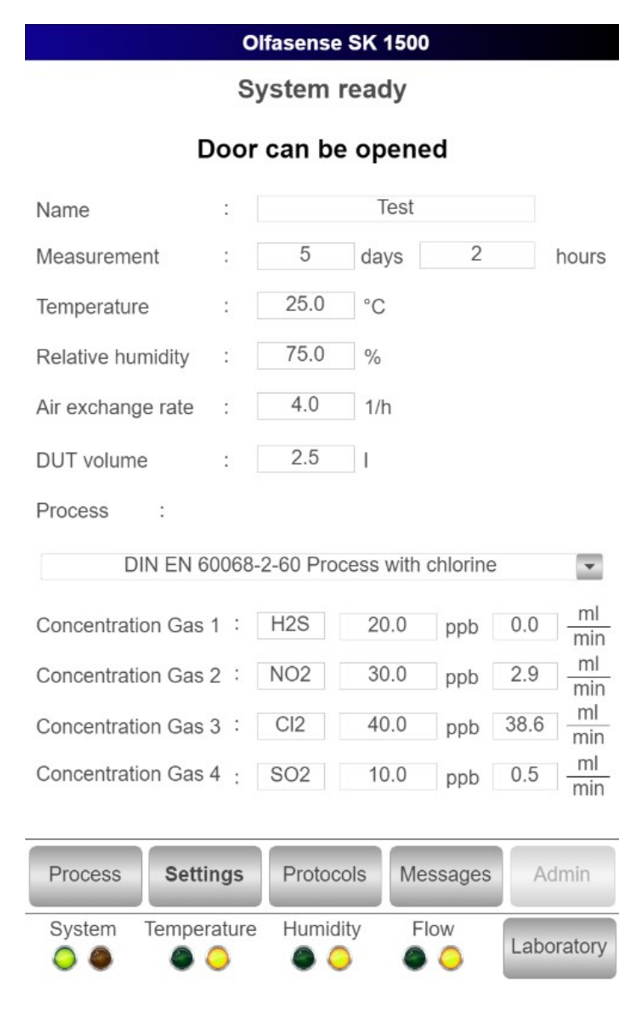The width and height of the screenshot is (640, 1009).
Task: Edit the Relative humidity value
Action: (x=305, y=355)
